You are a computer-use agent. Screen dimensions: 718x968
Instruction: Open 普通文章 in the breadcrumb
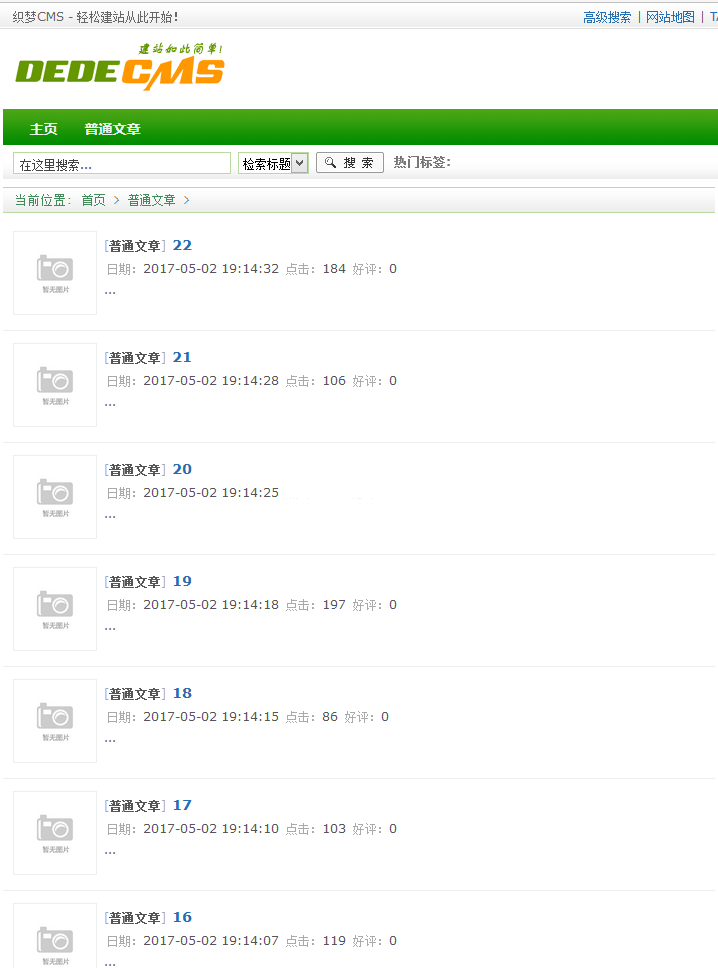coord(151,200)
